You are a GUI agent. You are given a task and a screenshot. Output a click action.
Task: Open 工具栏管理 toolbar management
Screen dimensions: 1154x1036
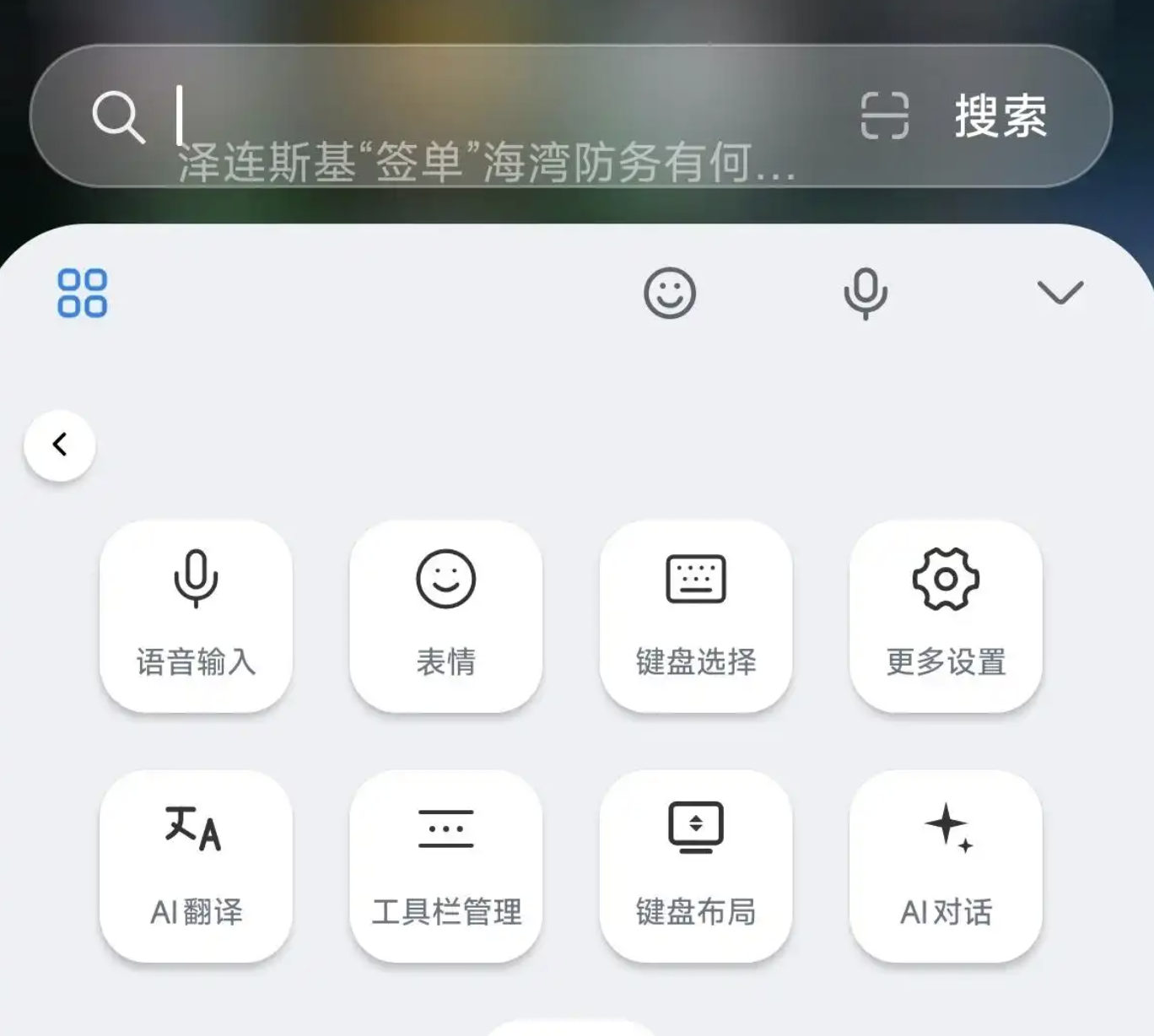pos(445,866)
